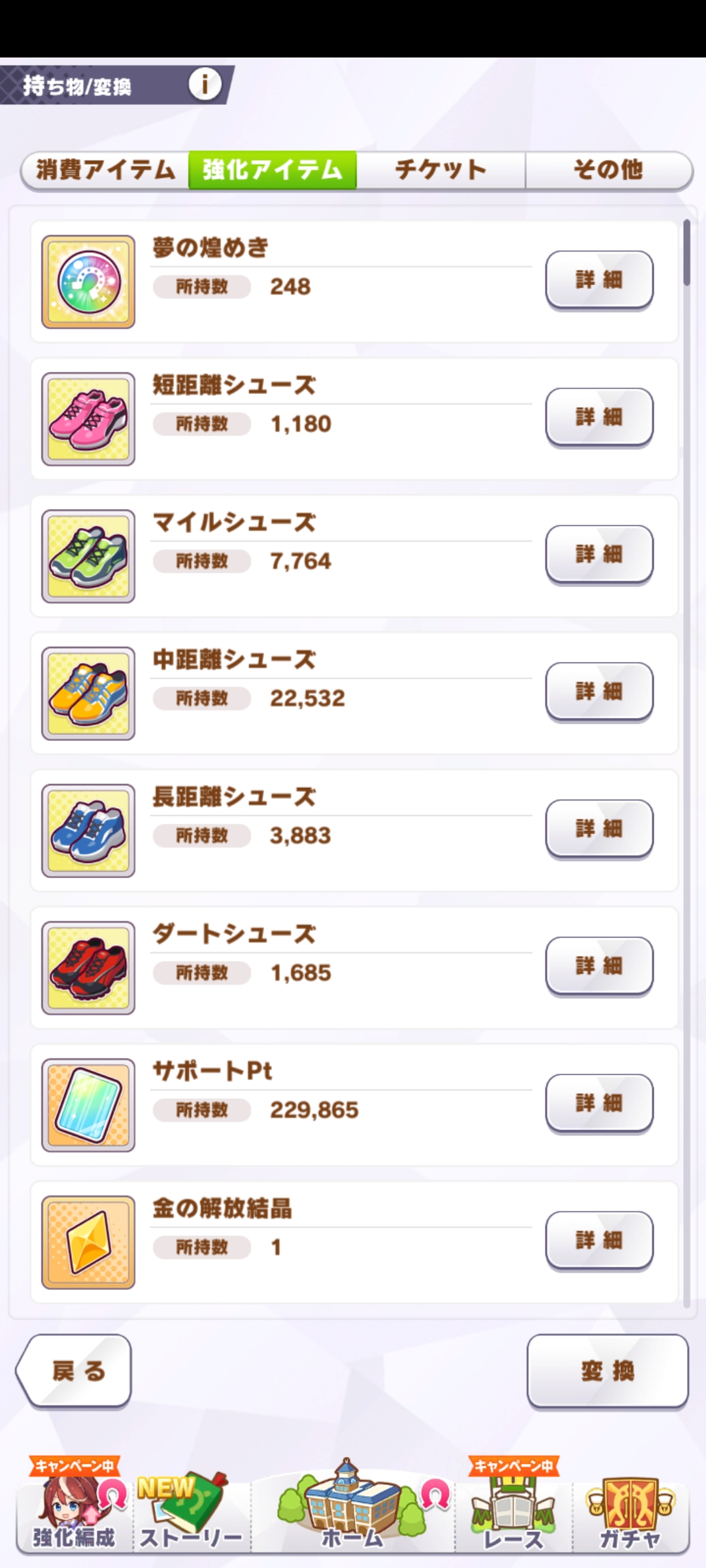This screenshot has width=706, height=1568.
Task: Switch to the その他 tab
Action: pyautogui.click(x=608, y=171)
